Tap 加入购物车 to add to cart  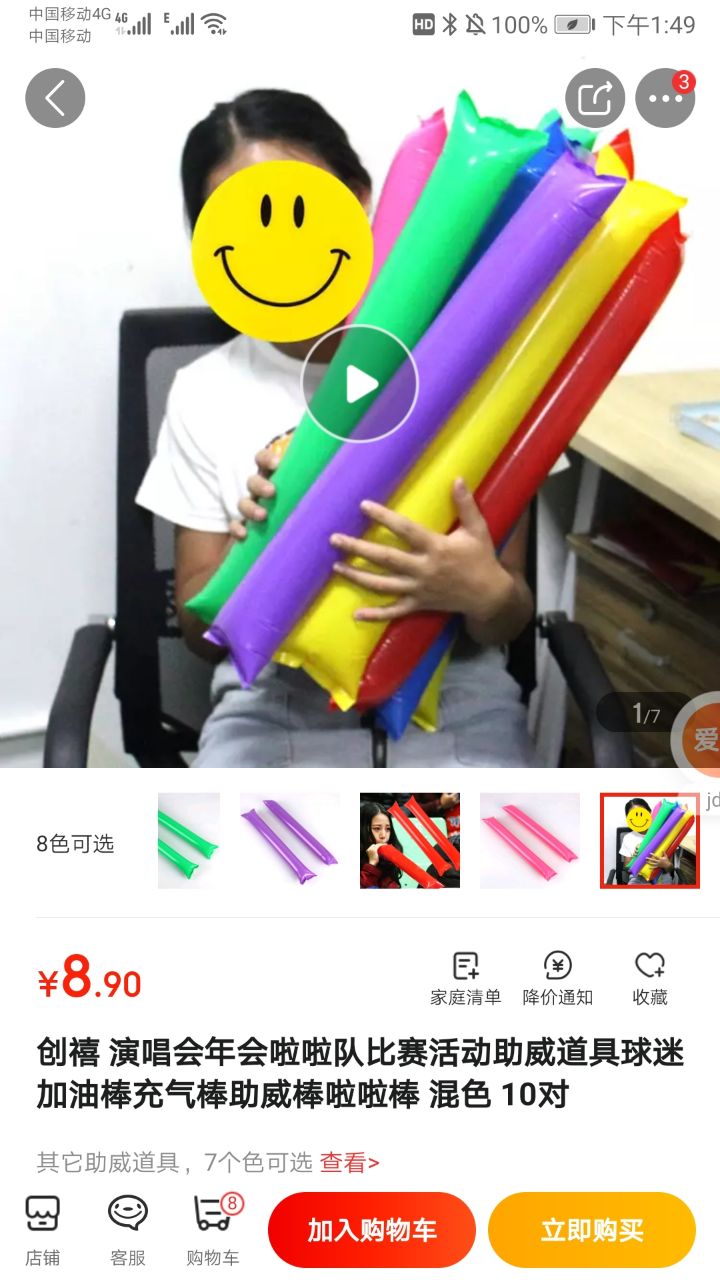pyautogui.click(x=372, y=1230)
